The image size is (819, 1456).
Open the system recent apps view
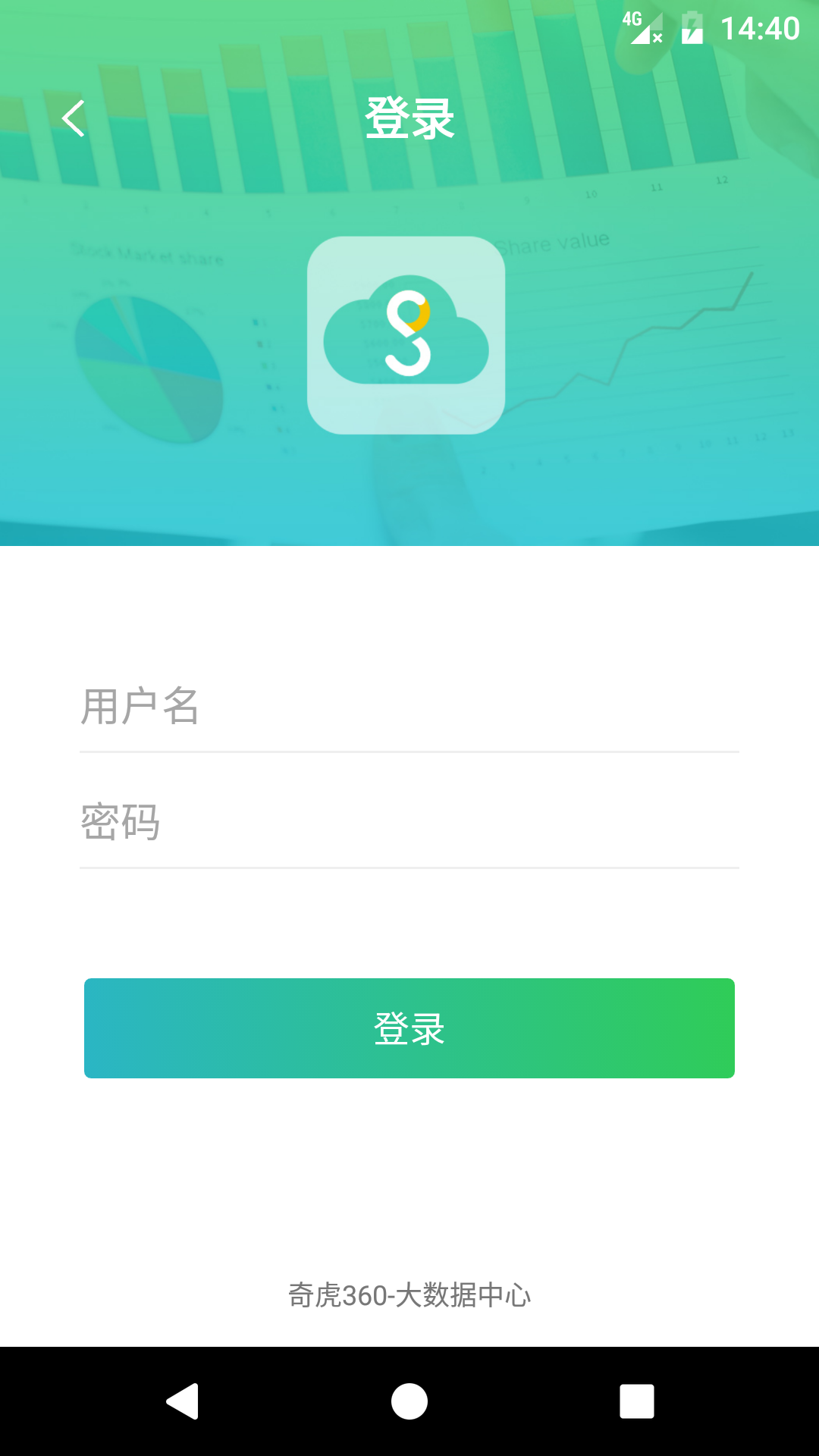[x=637, y=1401]
